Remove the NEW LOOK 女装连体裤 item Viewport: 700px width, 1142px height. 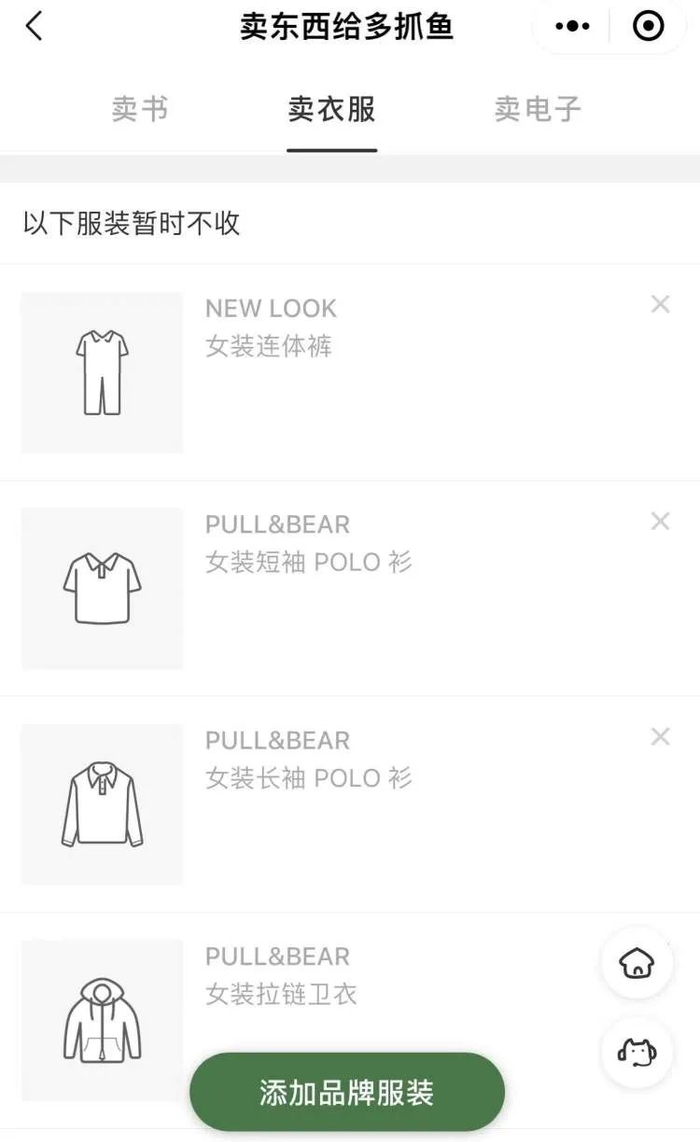click(x=660, y=305)
